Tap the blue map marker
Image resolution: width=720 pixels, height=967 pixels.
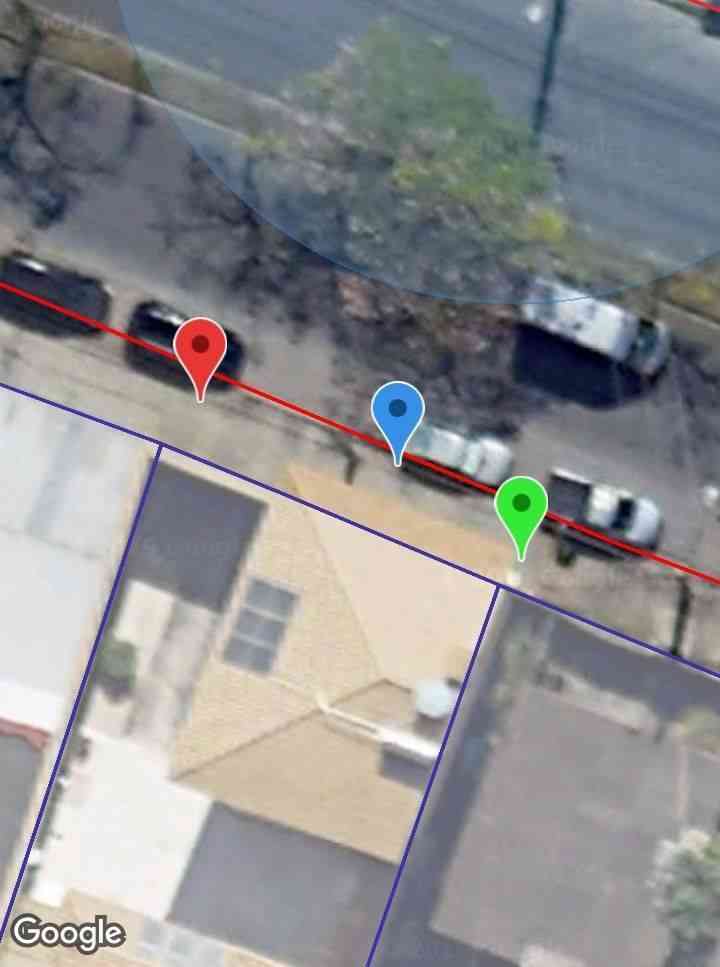coord(398,415)
